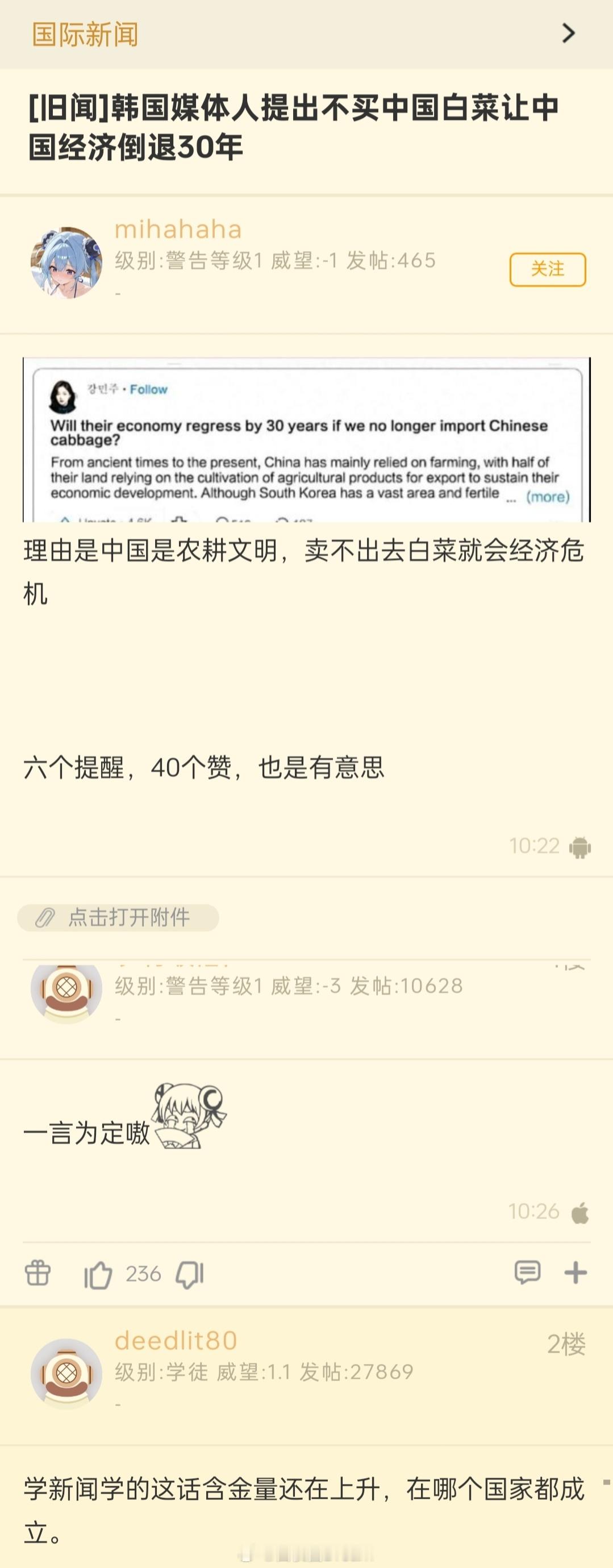
Task: Follow user mihahaha with 关注
Action: pos(547,269)
